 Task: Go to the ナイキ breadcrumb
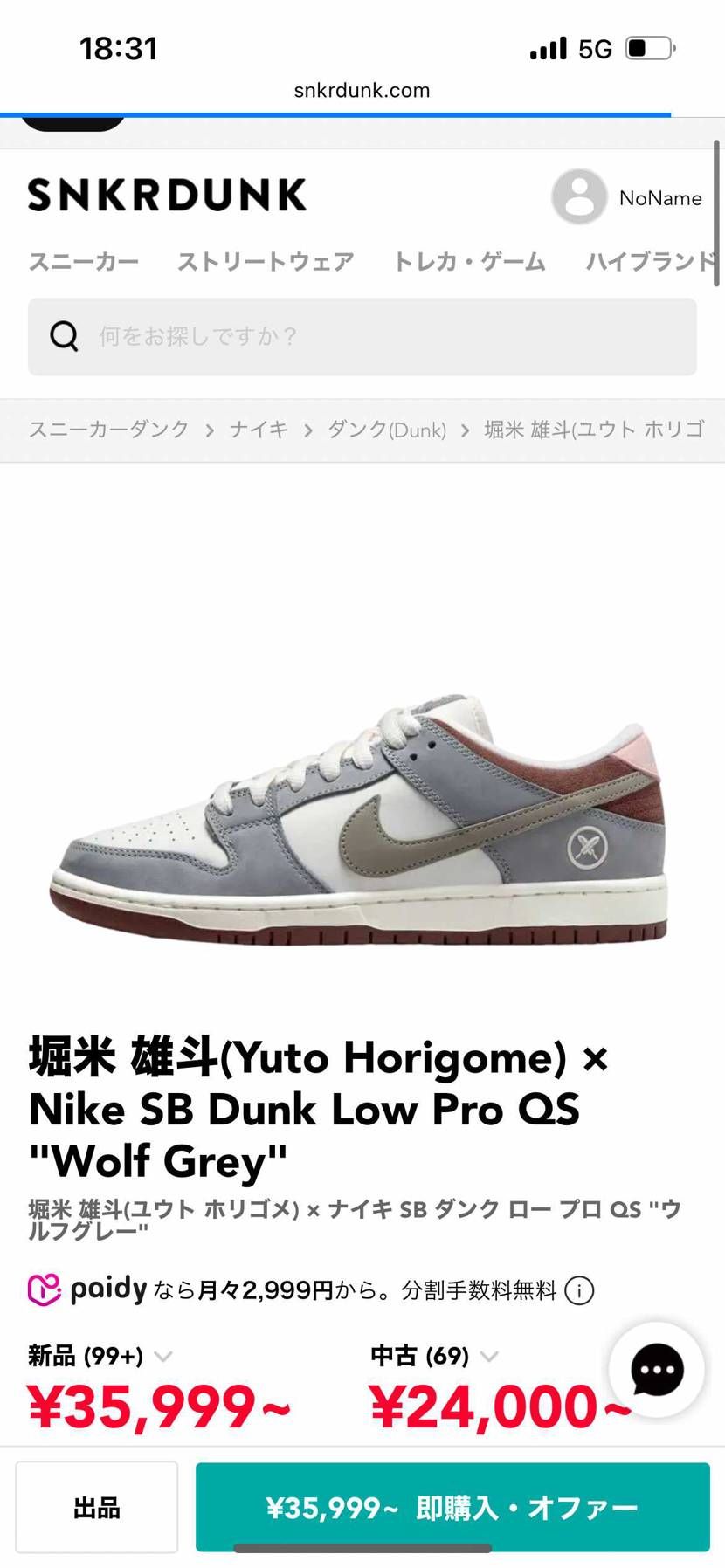pos(259,430)
